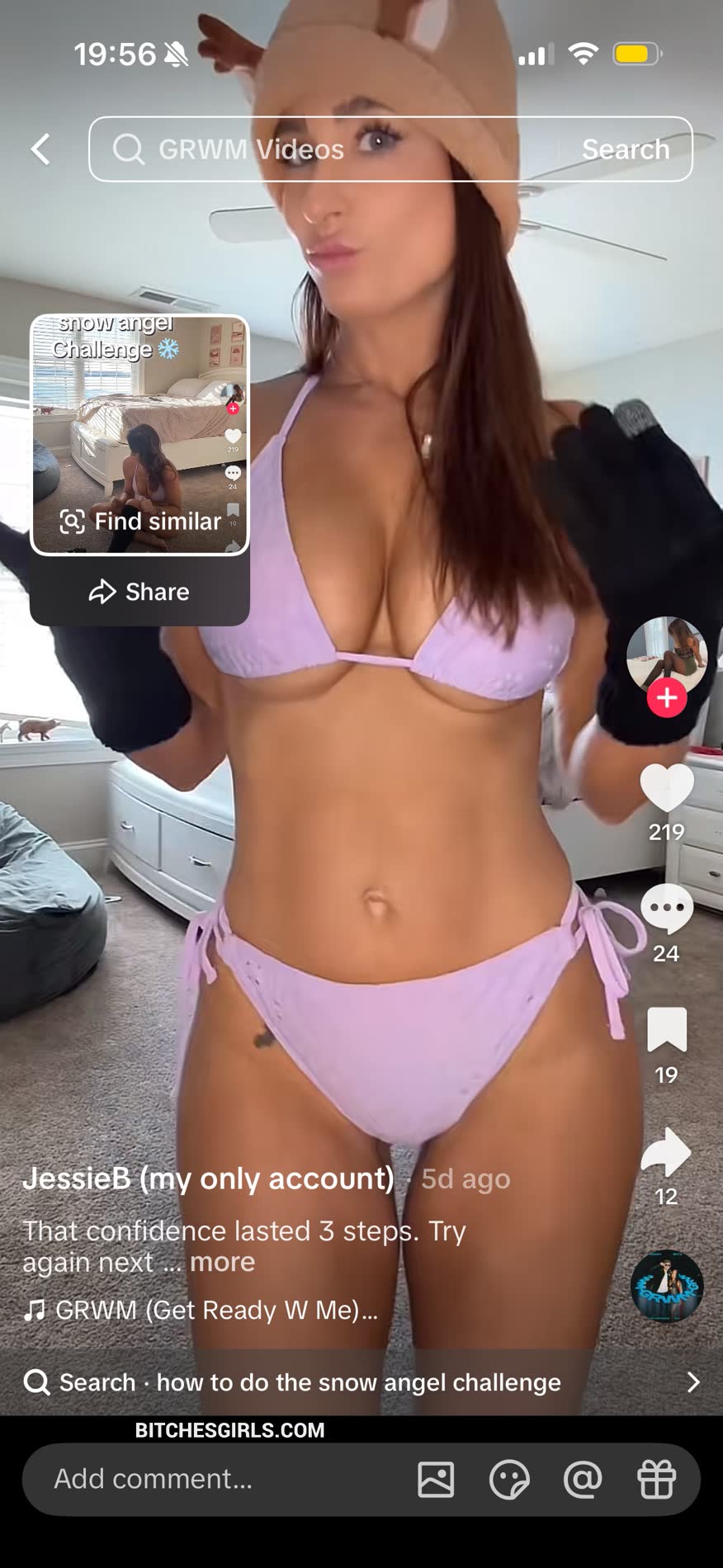Tap Find similar on the screenshot preview
The image size is (723, 1568).
point(141,522)
